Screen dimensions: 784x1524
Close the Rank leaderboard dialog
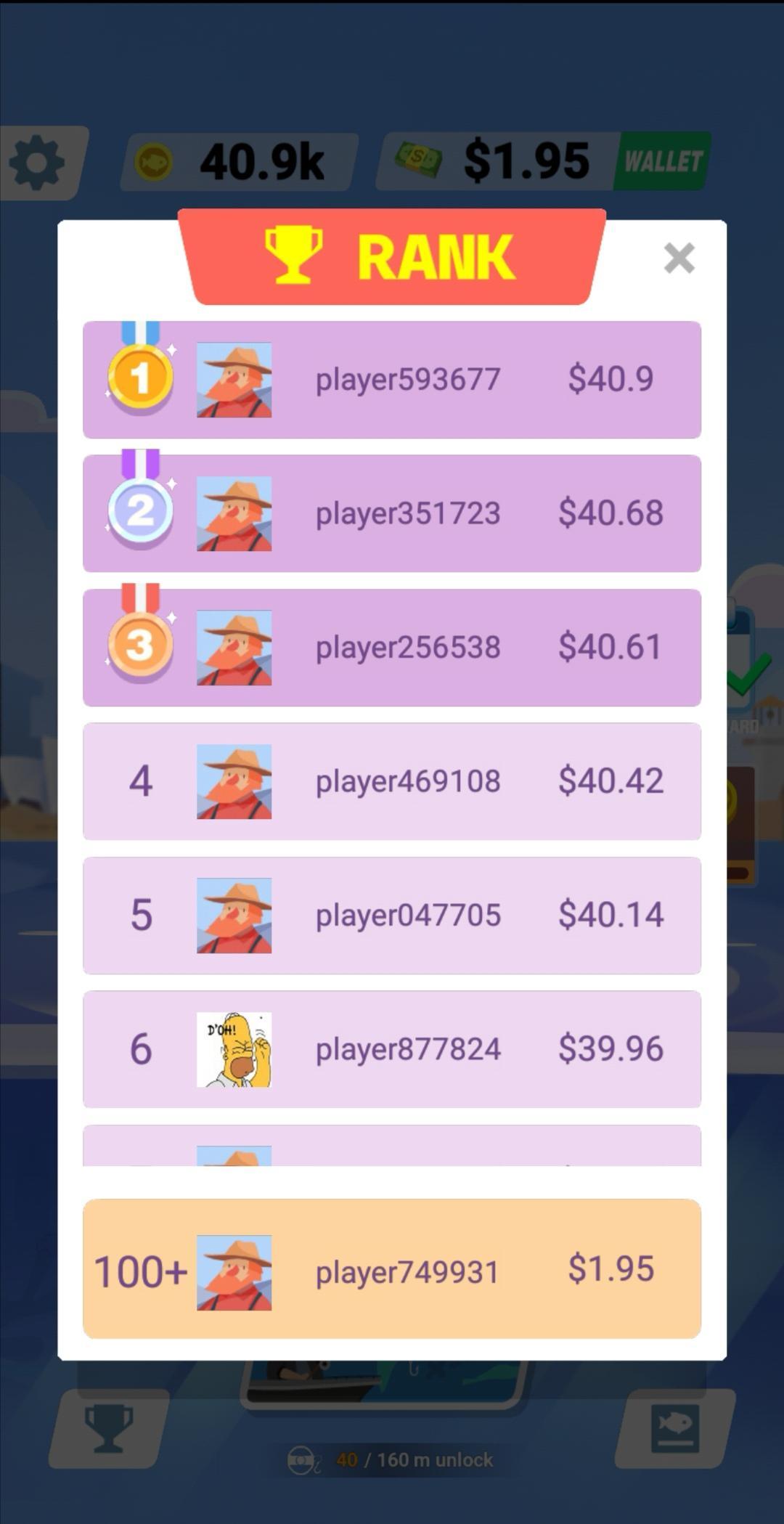click(679, 258)
